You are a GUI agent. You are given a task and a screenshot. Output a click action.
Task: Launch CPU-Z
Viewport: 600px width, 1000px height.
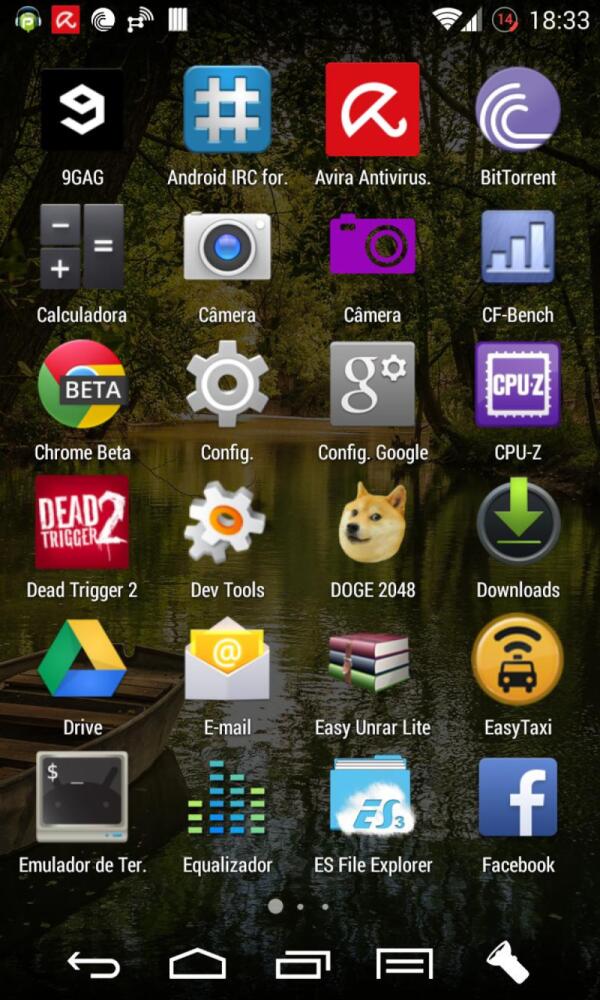coord(517,385)
